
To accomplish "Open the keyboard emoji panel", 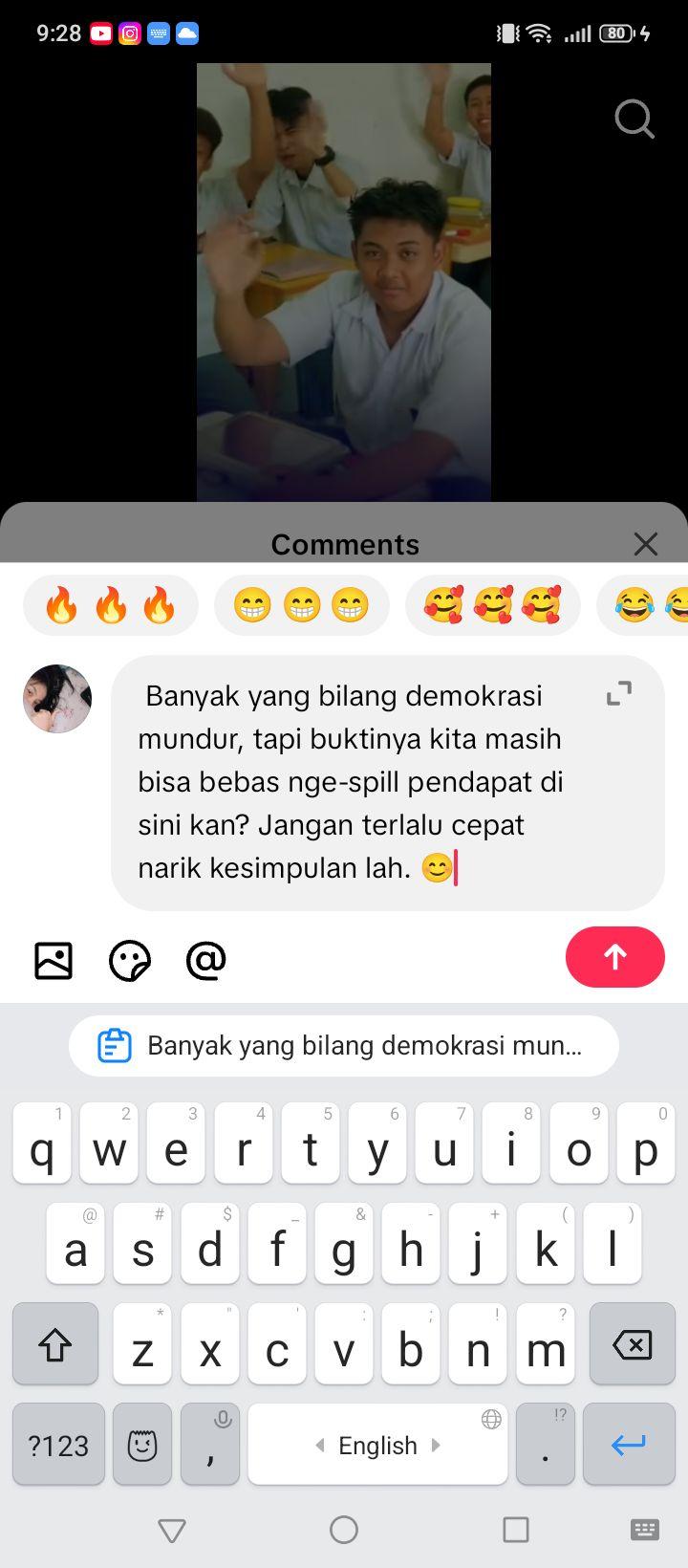I will tap(142, 1444).
